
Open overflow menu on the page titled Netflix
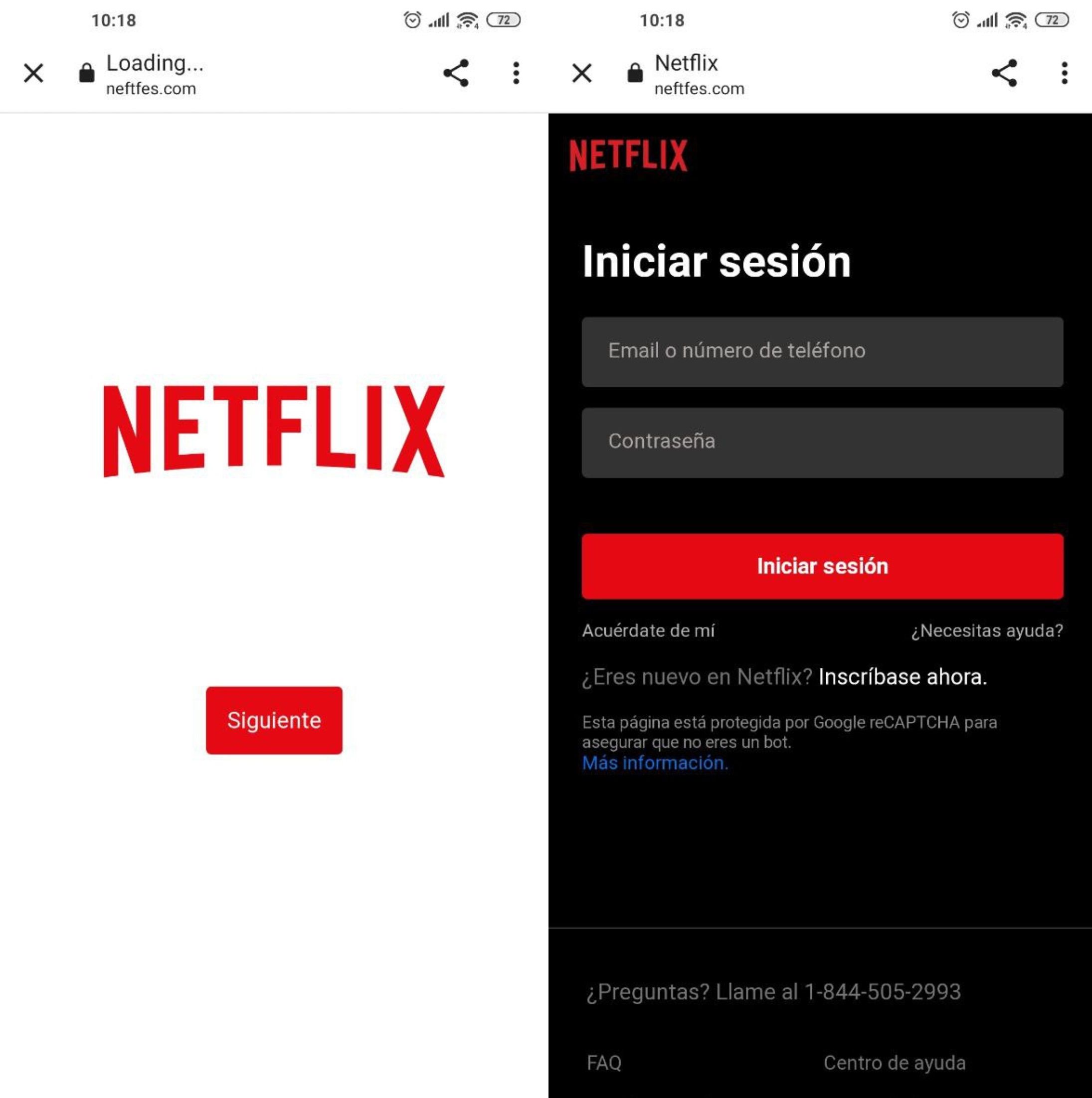click(x=1064, y=73)
